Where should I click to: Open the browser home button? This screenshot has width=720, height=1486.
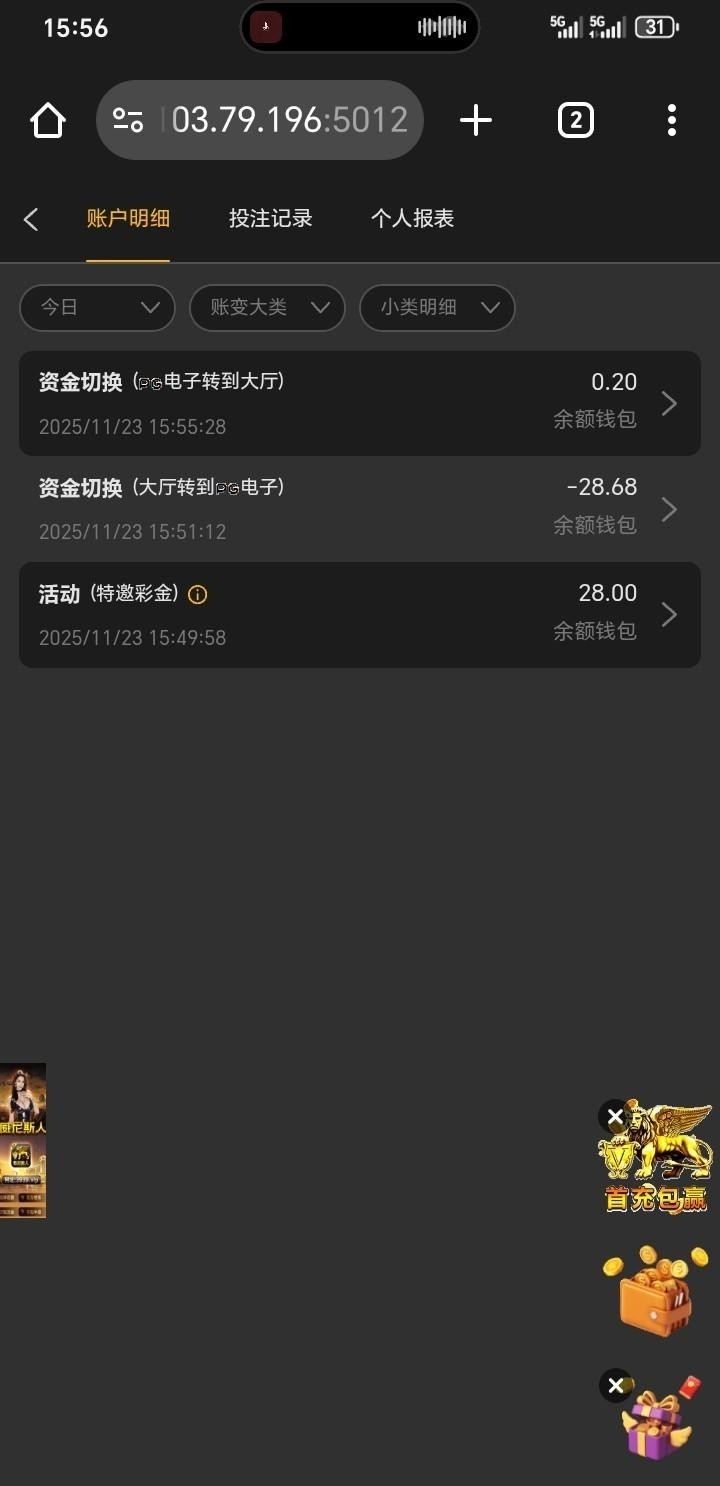(48, 121)
